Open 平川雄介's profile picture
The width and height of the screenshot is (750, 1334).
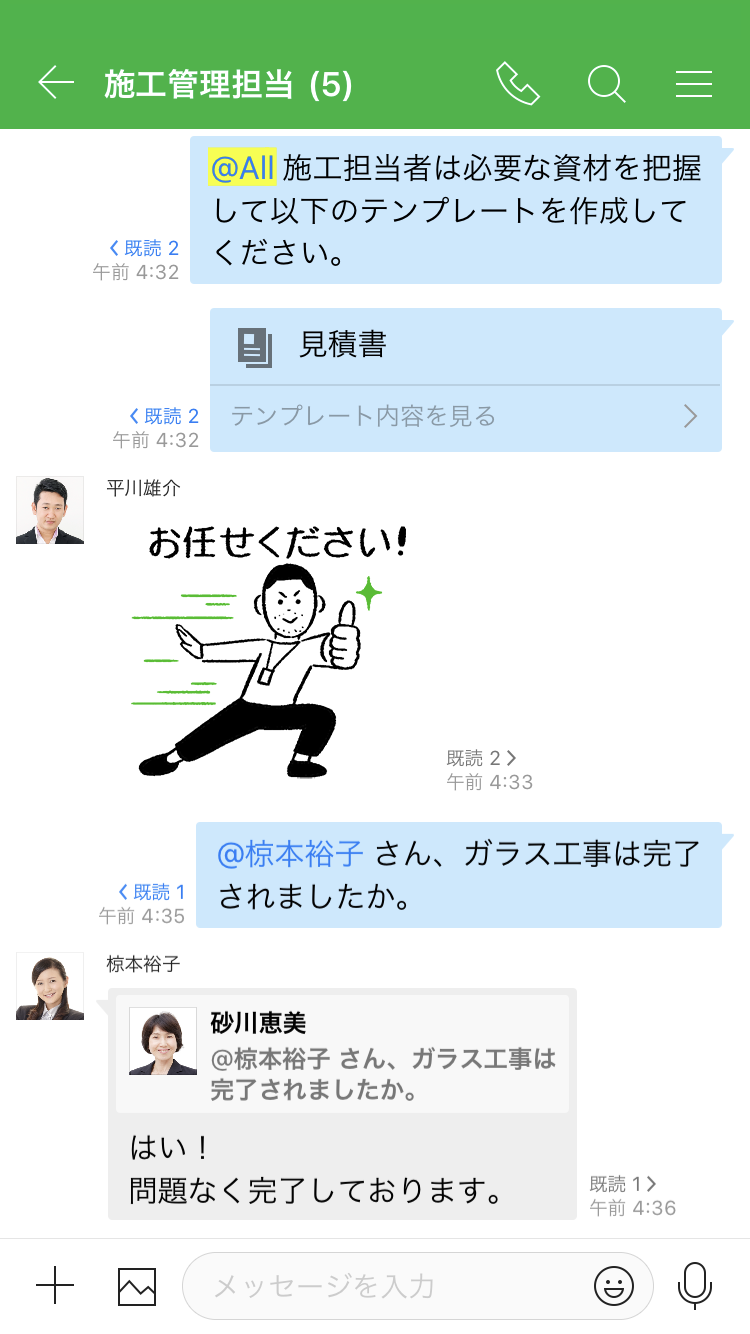point(50,511)
